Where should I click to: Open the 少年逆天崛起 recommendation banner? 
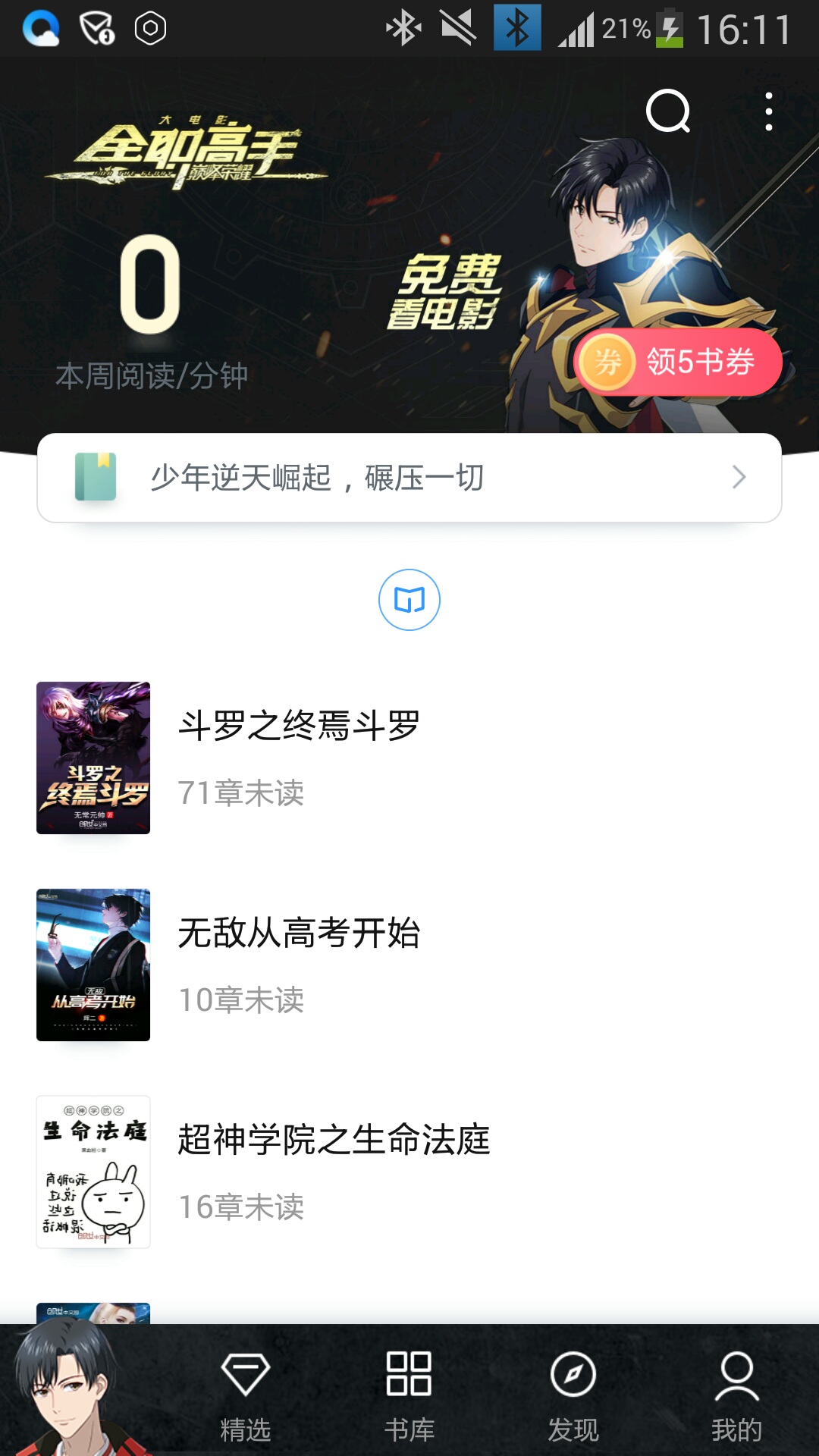point(409,478)
